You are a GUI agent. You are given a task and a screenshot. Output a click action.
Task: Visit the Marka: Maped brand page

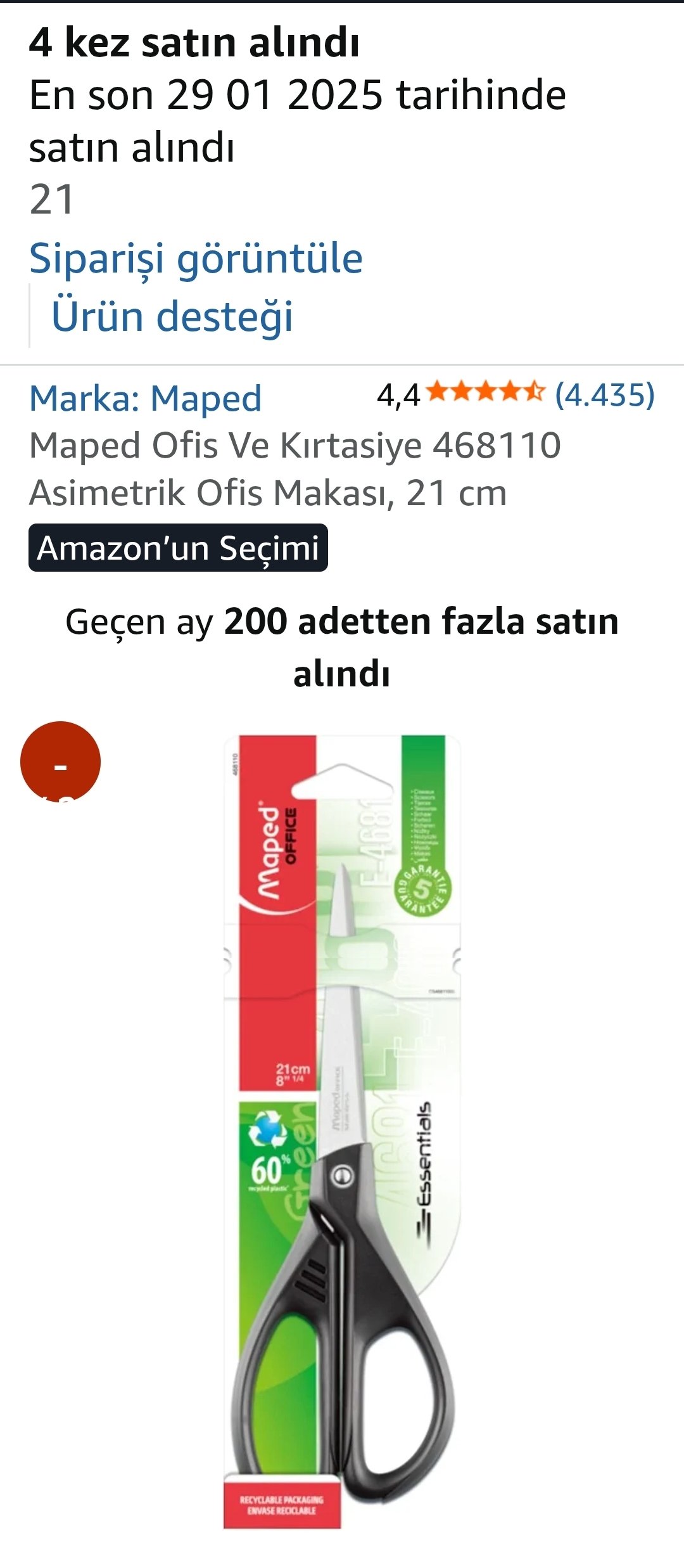pos(146,399)
